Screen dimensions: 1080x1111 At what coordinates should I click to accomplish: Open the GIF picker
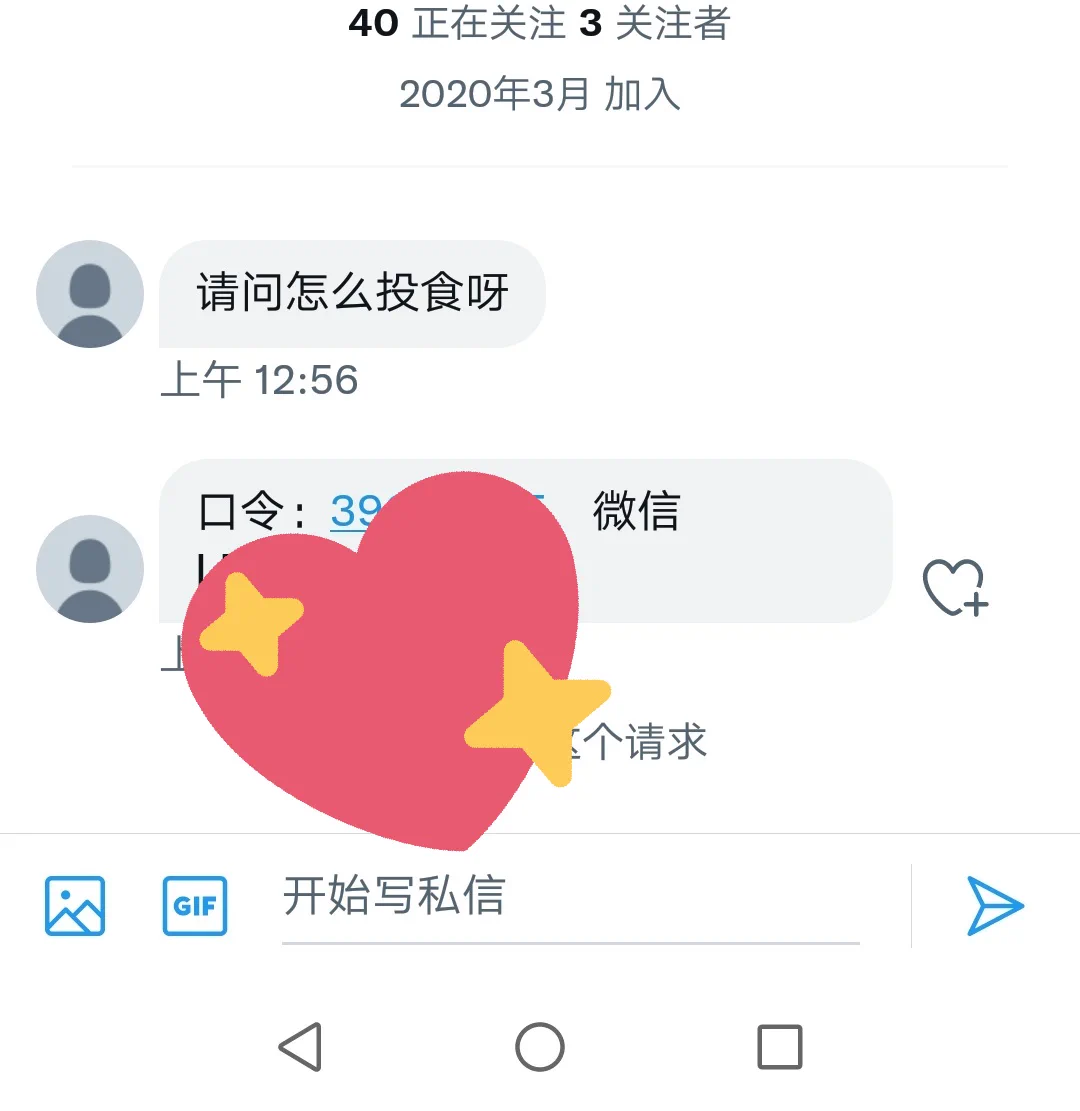coord(195,906)
